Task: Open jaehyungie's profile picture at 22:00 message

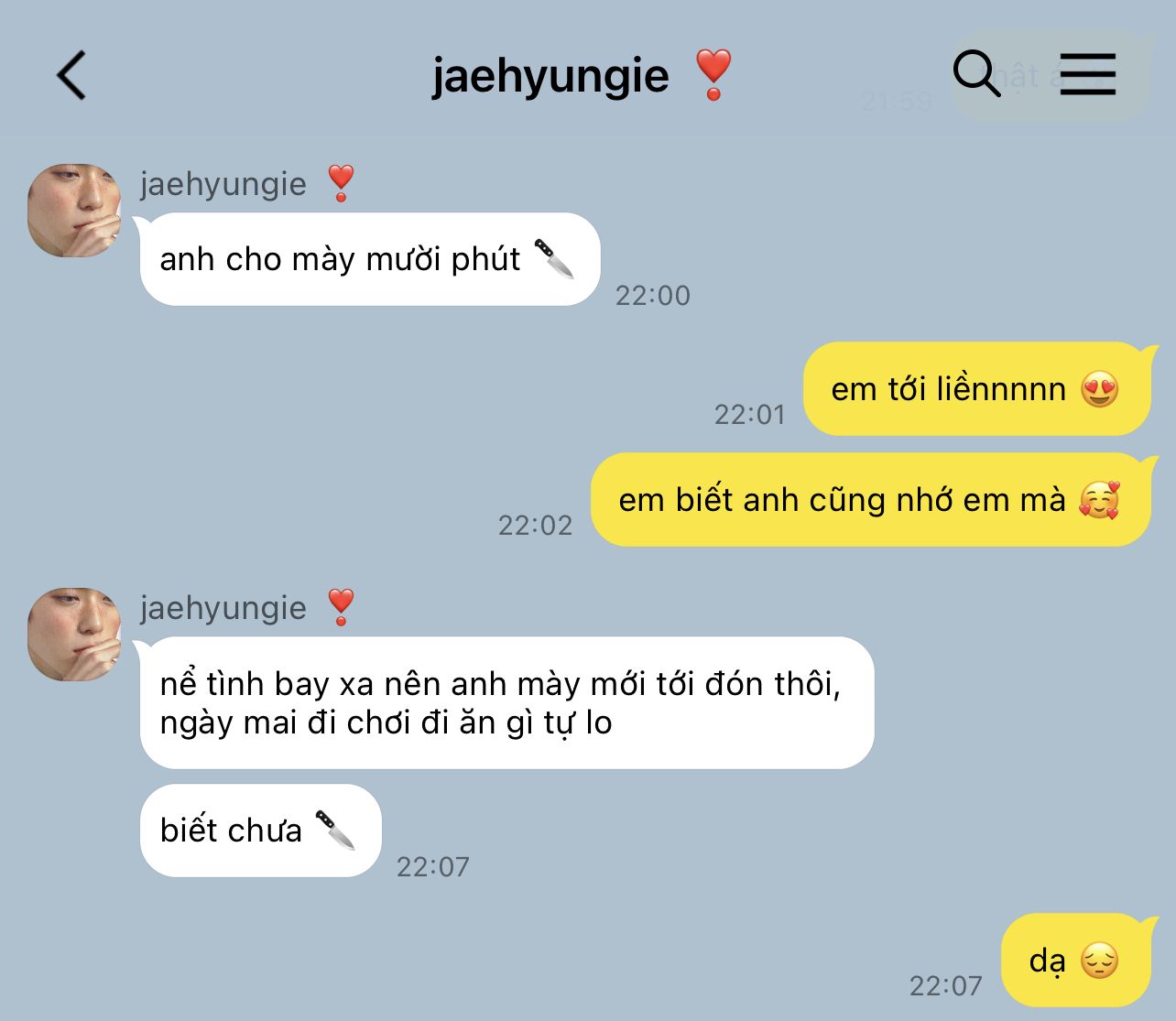Action: pyautogui.click(x=74, y=211)
